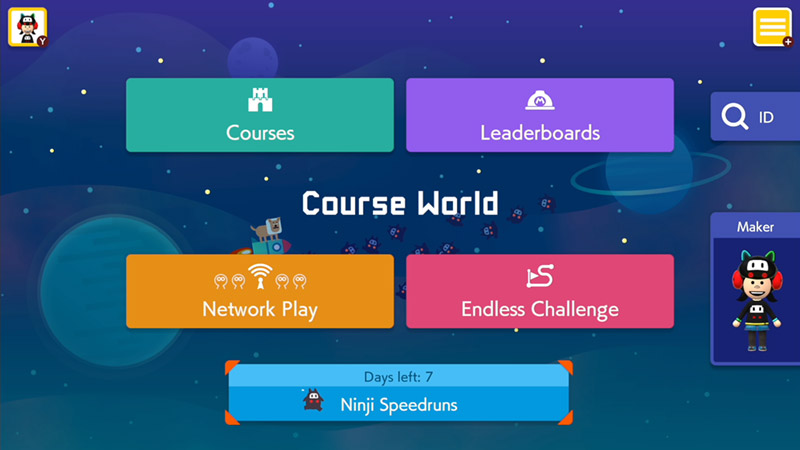Select Network Play

pos(260,291)
